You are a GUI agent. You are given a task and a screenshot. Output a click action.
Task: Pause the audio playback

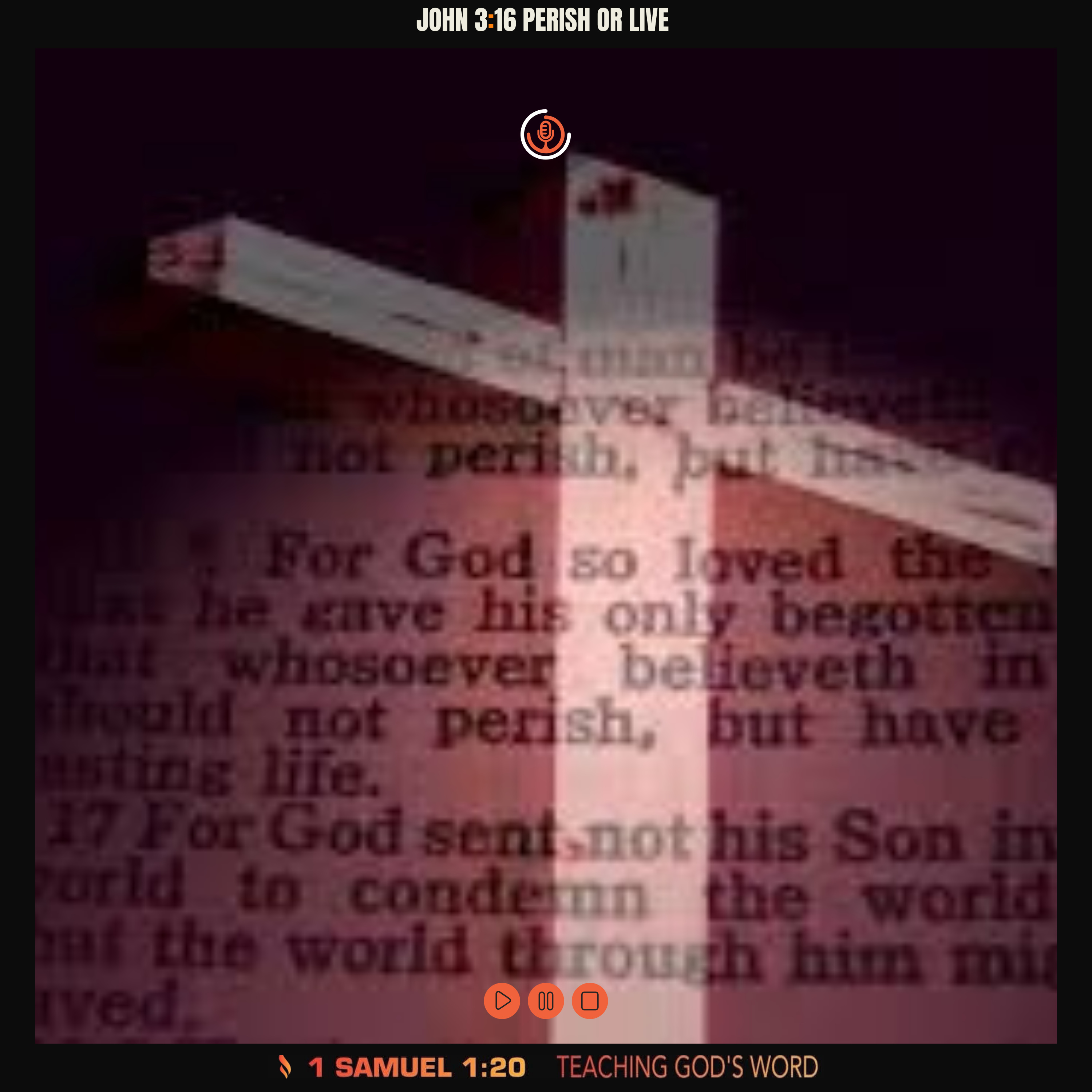pos(545,1001)
